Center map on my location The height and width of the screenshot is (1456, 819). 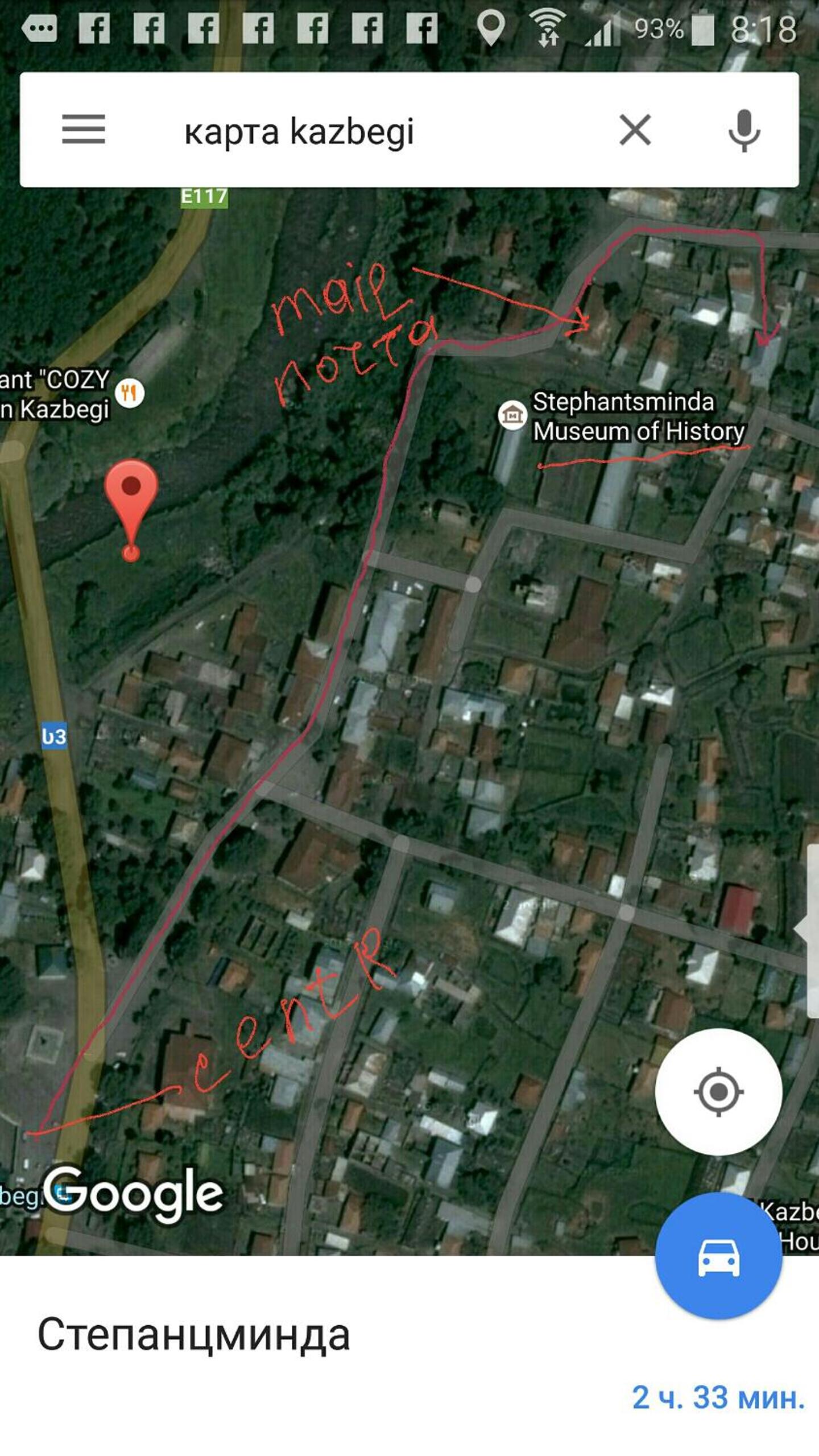(718, 1091)
